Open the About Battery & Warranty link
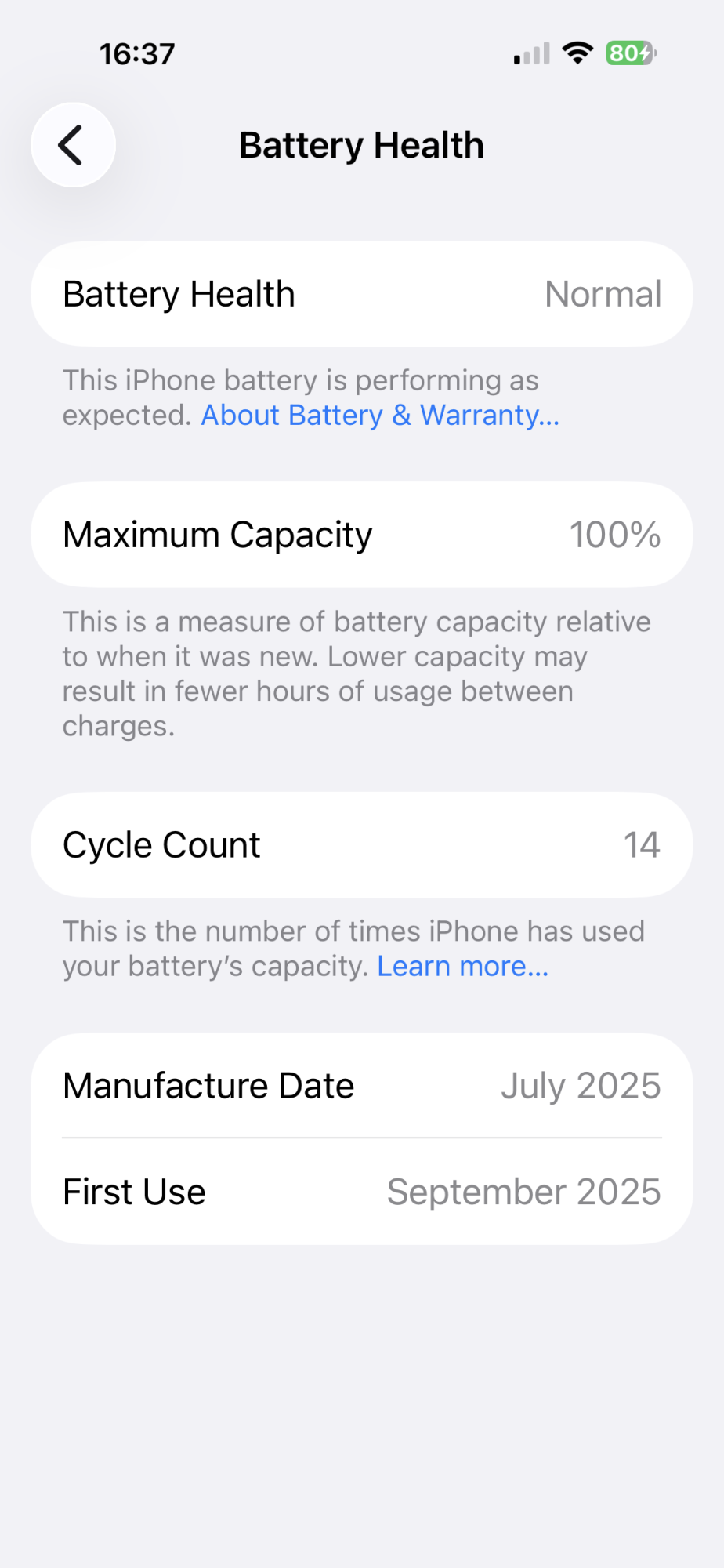 [x=380, y=416]
